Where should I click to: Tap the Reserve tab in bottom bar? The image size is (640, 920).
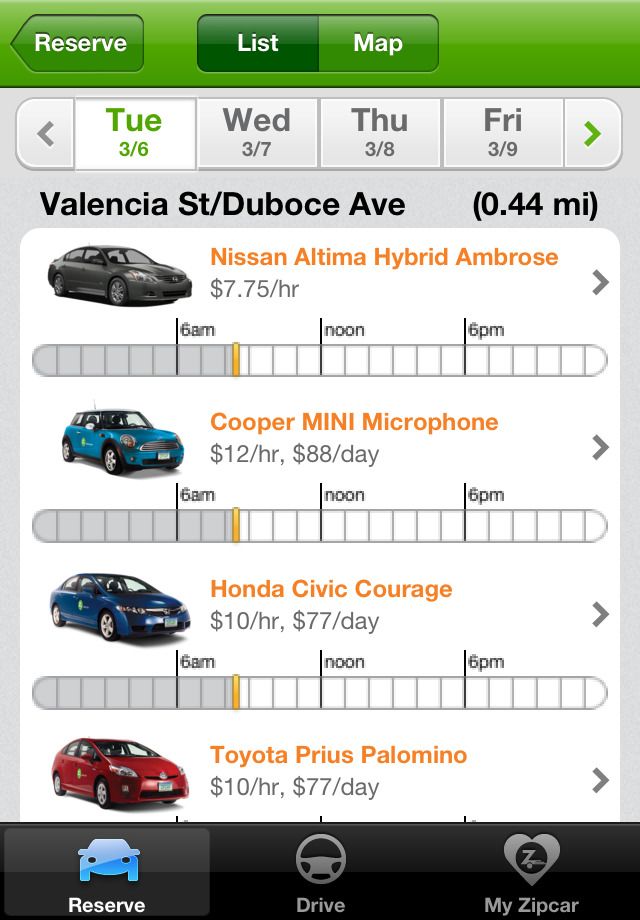[107, 874]
